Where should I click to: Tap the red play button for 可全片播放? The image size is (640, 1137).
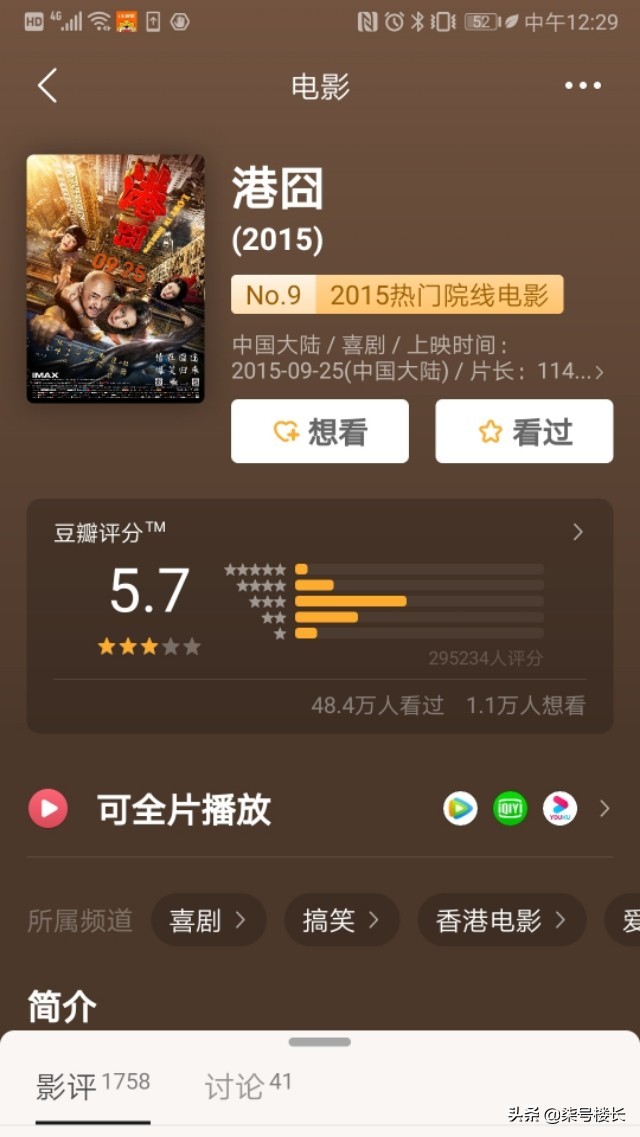point(48,808)
